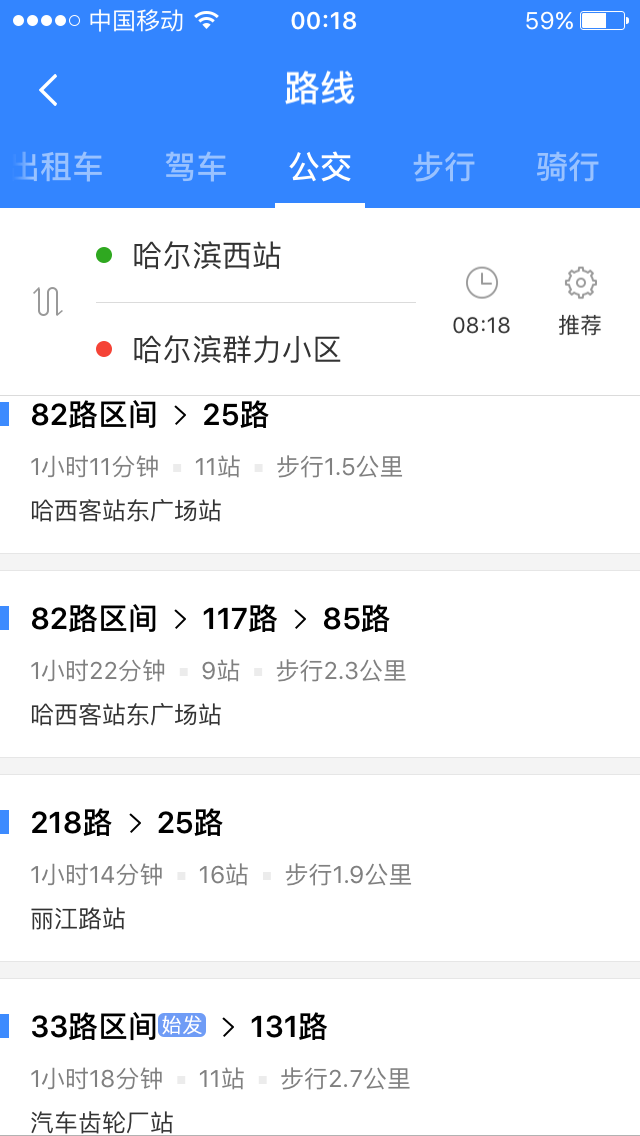
Task: View the 218路 to 25路 route
Action: [x=320, y=868]
